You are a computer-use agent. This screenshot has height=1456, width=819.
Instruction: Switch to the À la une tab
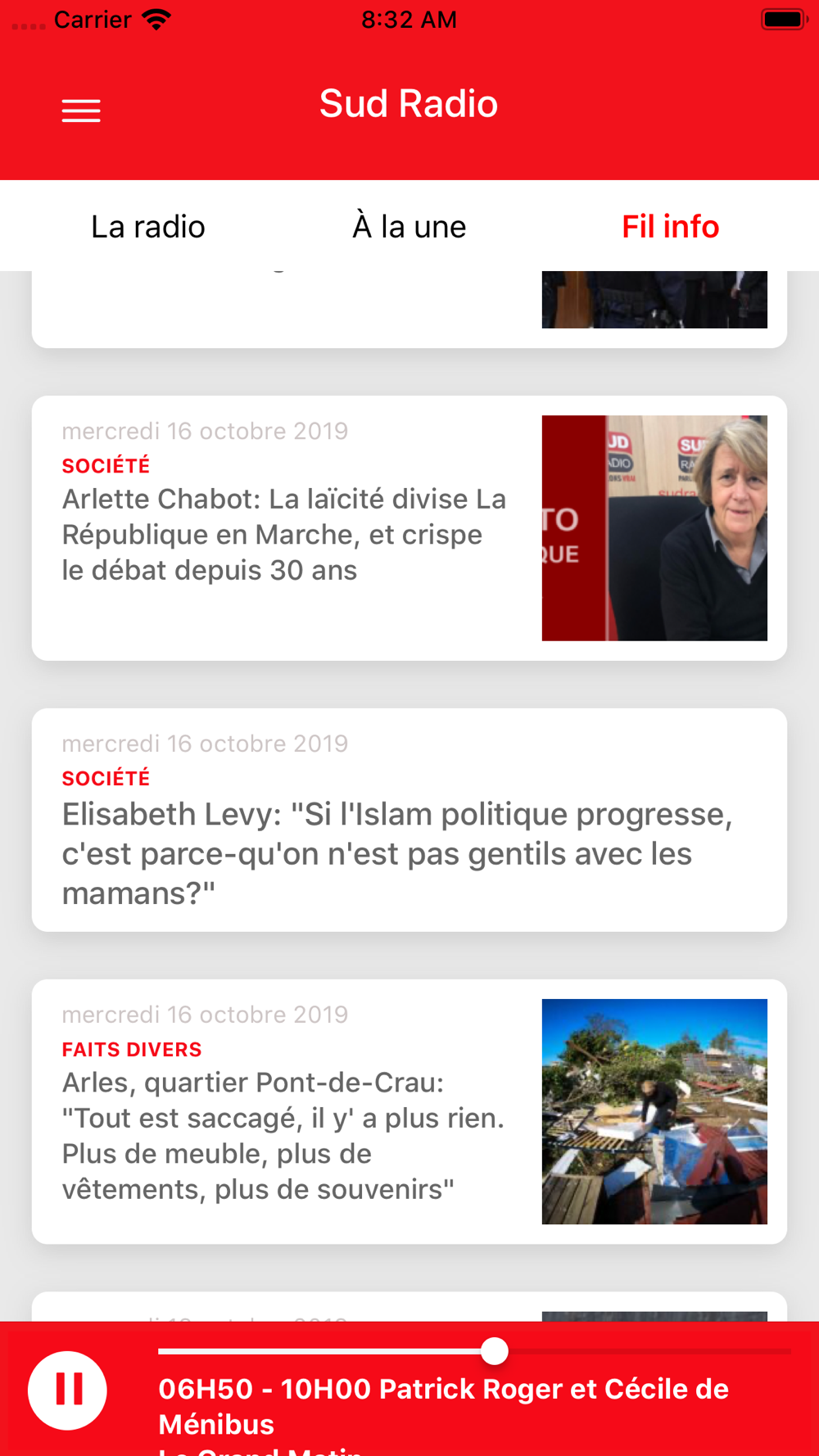tap(409, 227)
